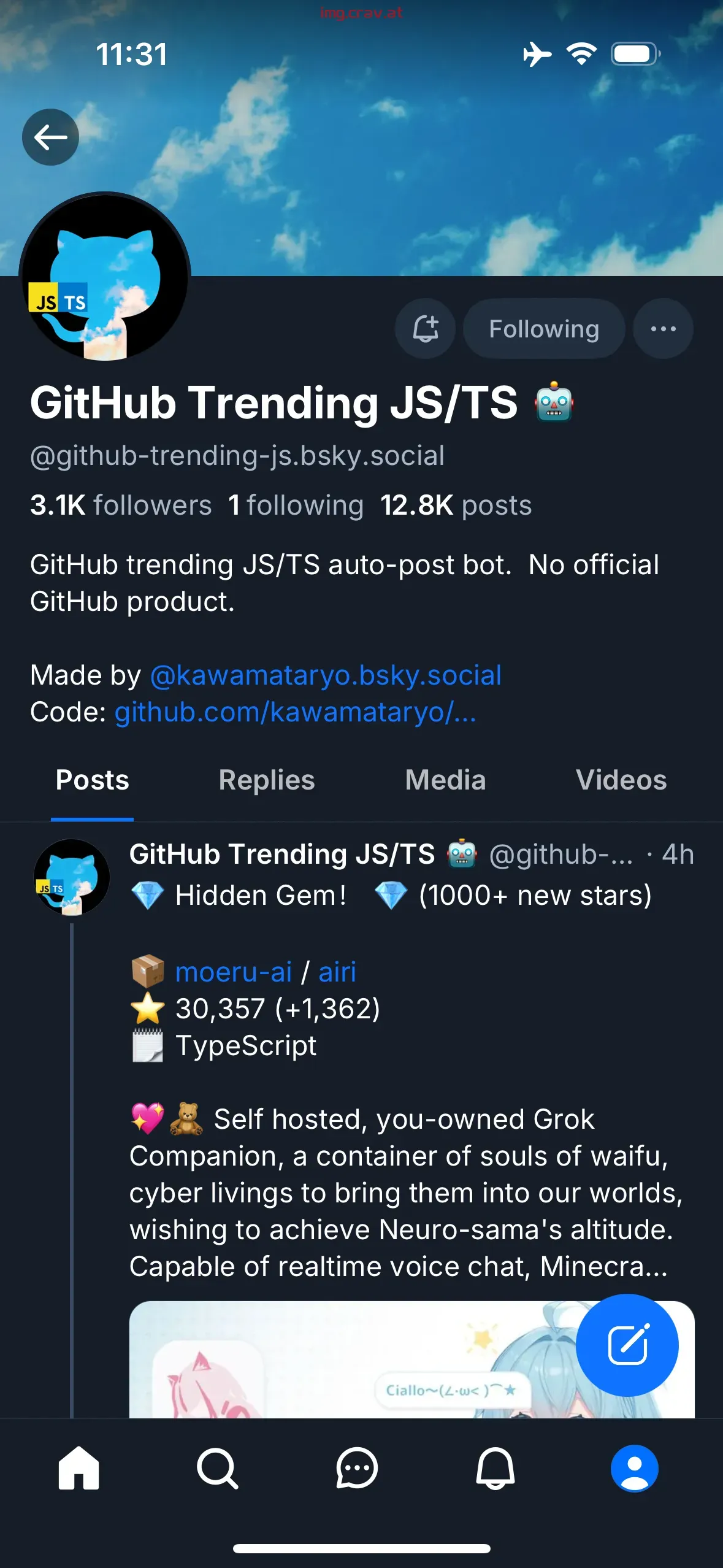Switch to the Media tab
This screenshot has width=723, height=1568.
[x=445, y=780]
